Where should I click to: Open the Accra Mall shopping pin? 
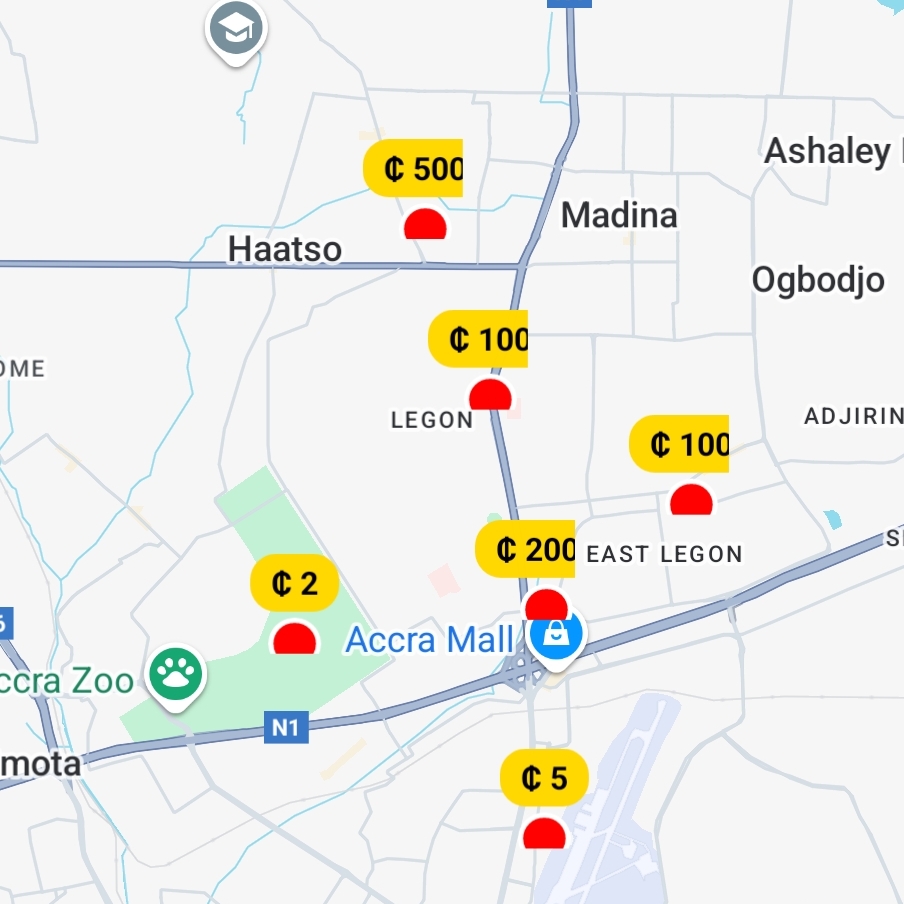[557, 634]
